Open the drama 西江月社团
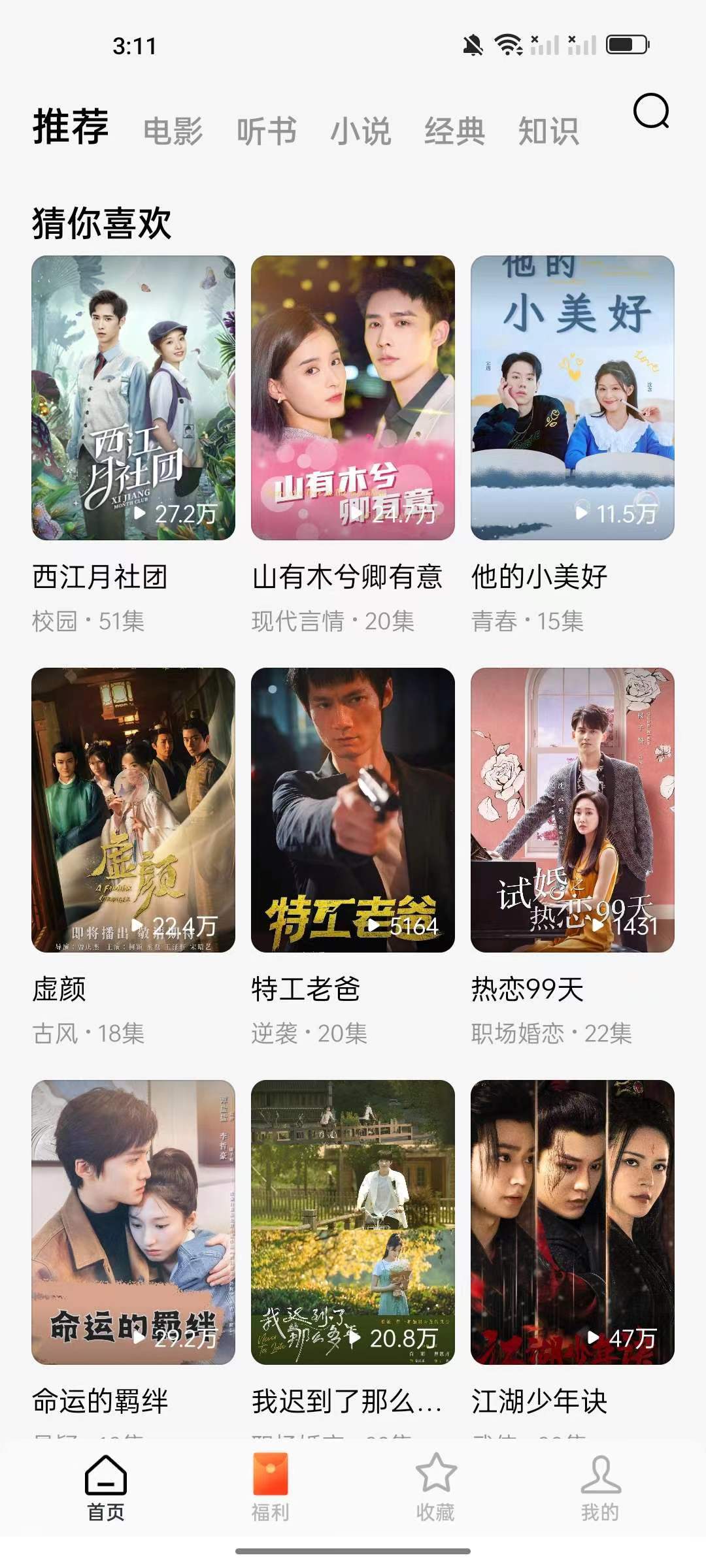Viewport: 706px width, 1568px height. pyautogui.click(x=133, y=397)
